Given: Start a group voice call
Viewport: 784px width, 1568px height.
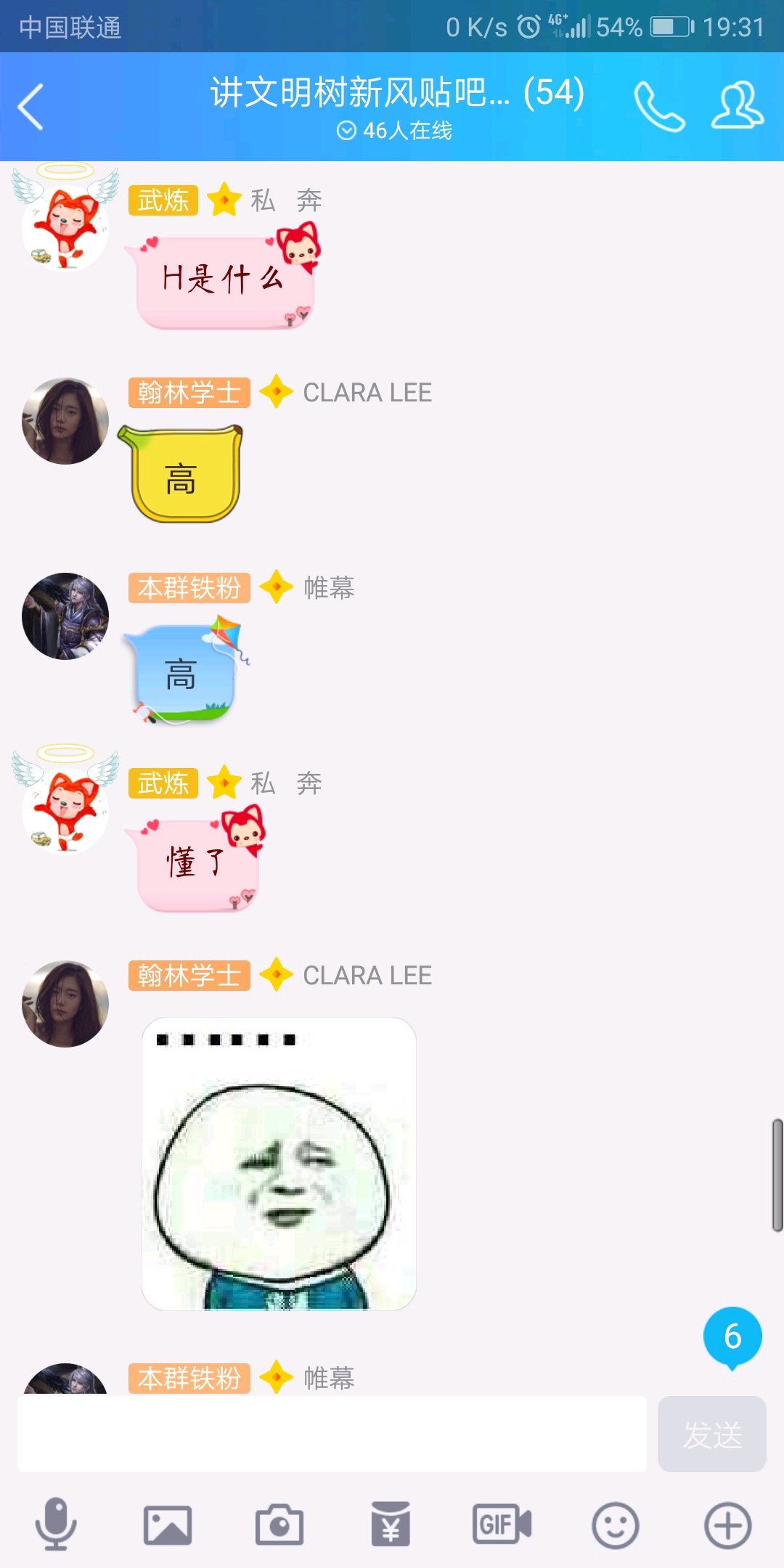Looking at the screenshot, I should click(x=659, y=107).
